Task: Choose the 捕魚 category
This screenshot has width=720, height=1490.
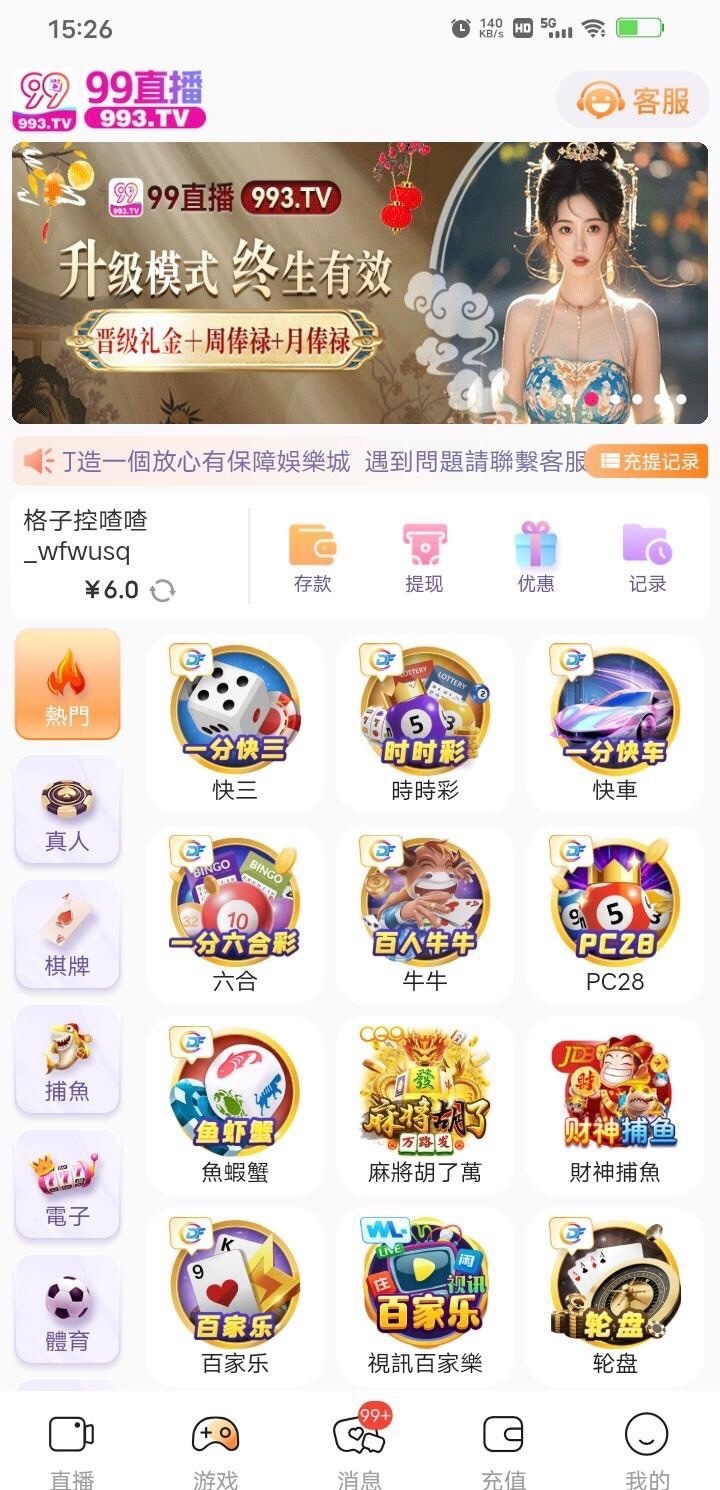Action: click(67, 1060)
